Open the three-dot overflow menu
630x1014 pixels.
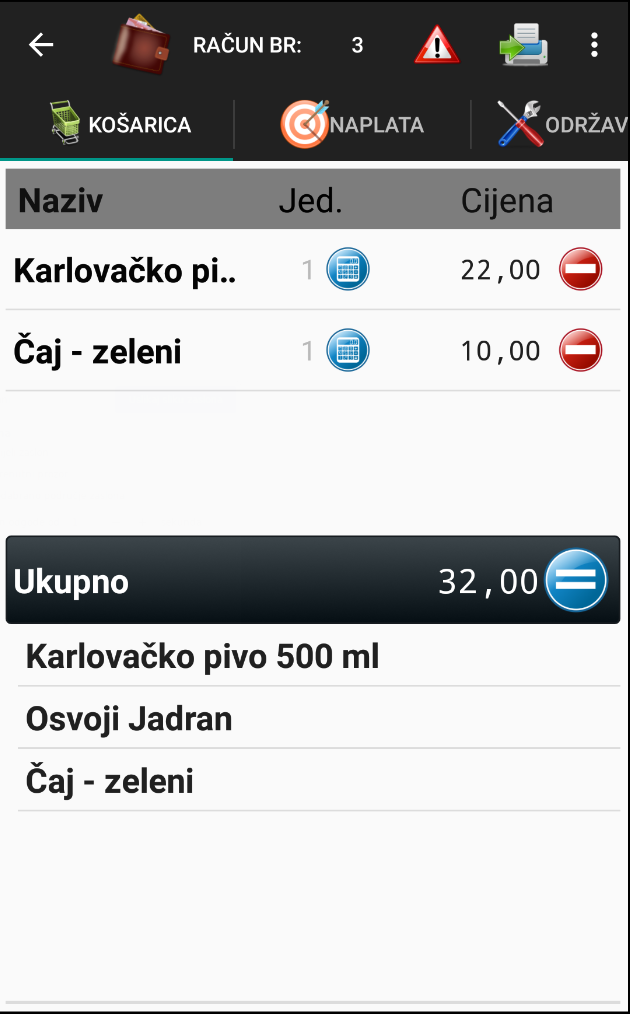[x=594, y=45]
